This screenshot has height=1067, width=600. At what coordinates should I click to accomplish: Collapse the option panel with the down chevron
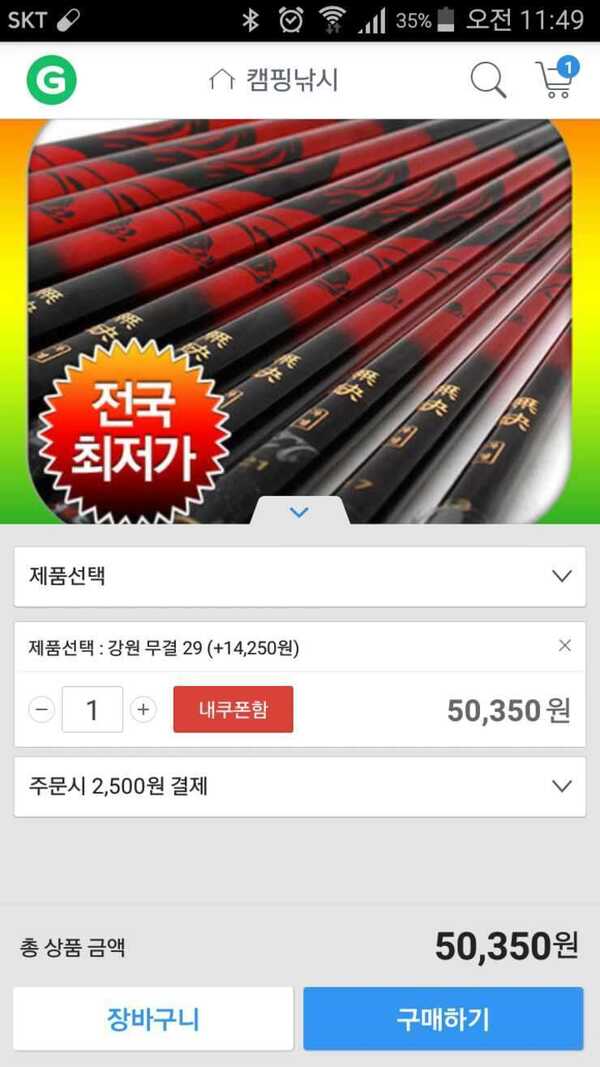299,512
